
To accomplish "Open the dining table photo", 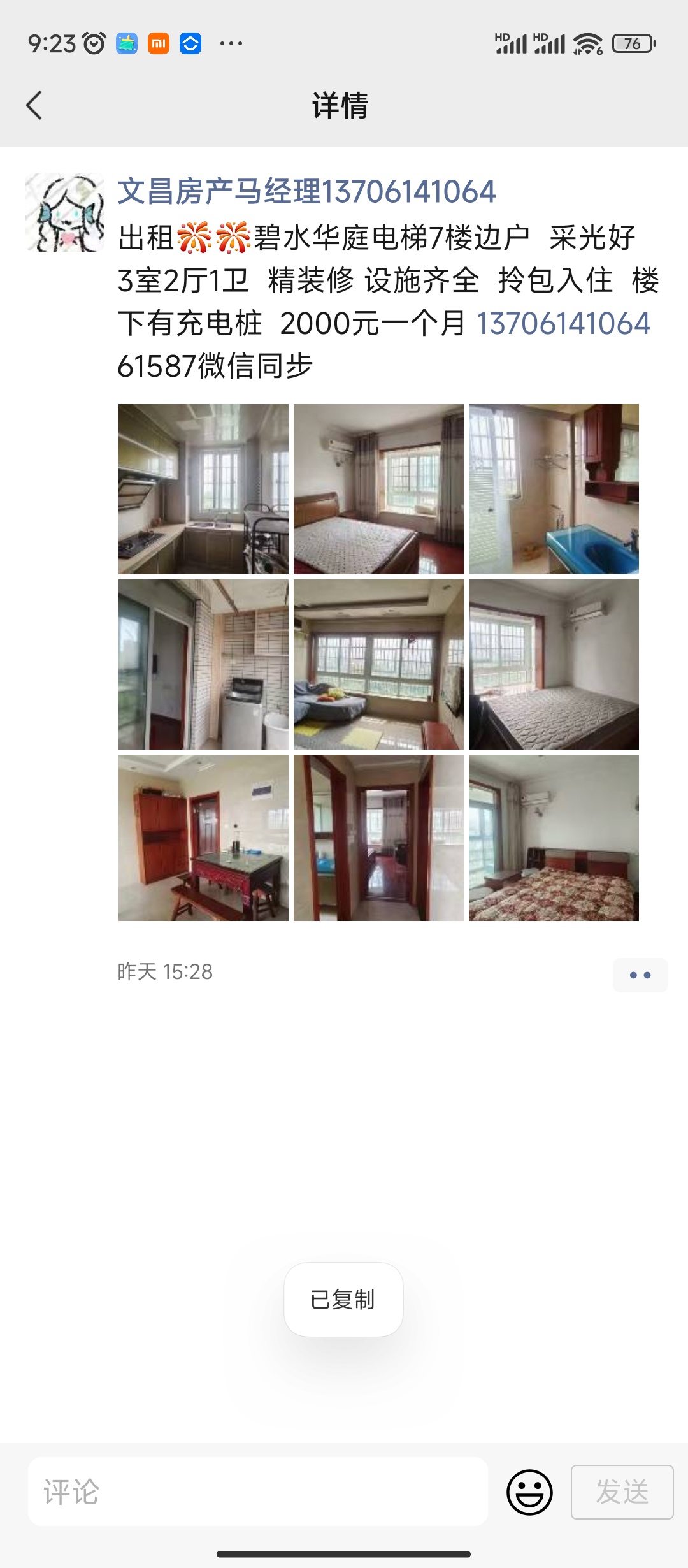I will (x=203, y=838).
